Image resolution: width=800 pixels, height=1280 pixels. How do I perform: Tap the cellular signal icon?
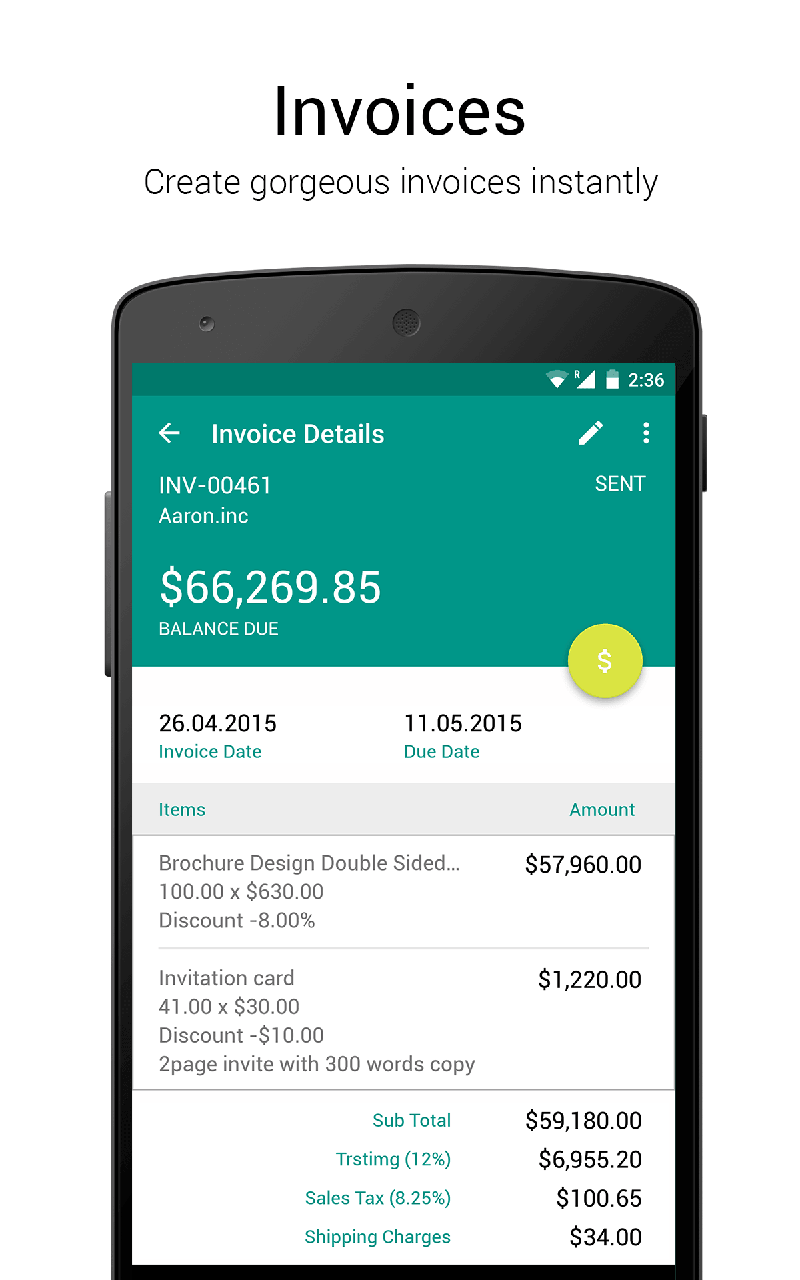[x=586, y=380]
